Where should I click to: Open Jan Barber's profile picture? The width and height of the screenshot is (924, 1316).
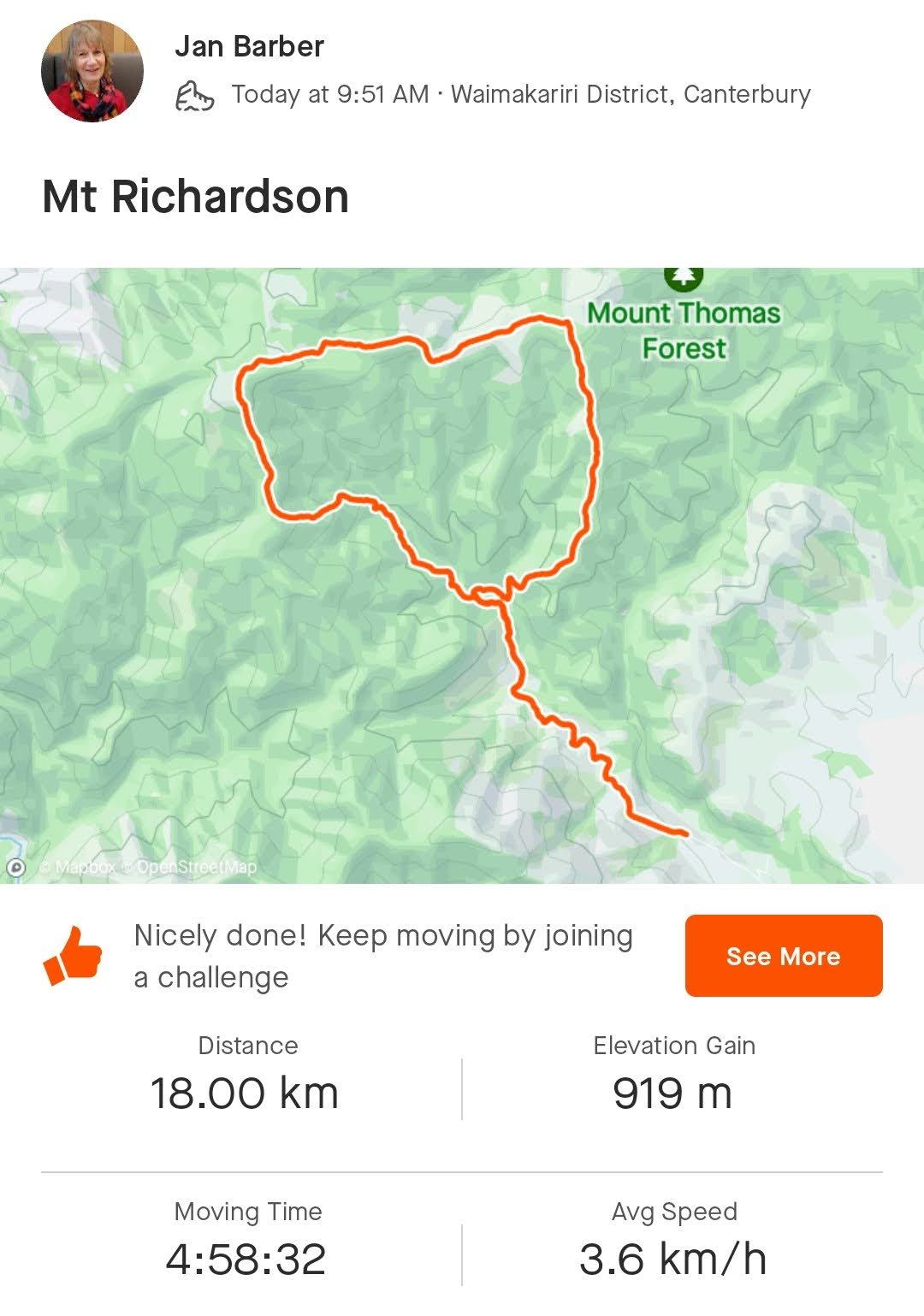92,72
